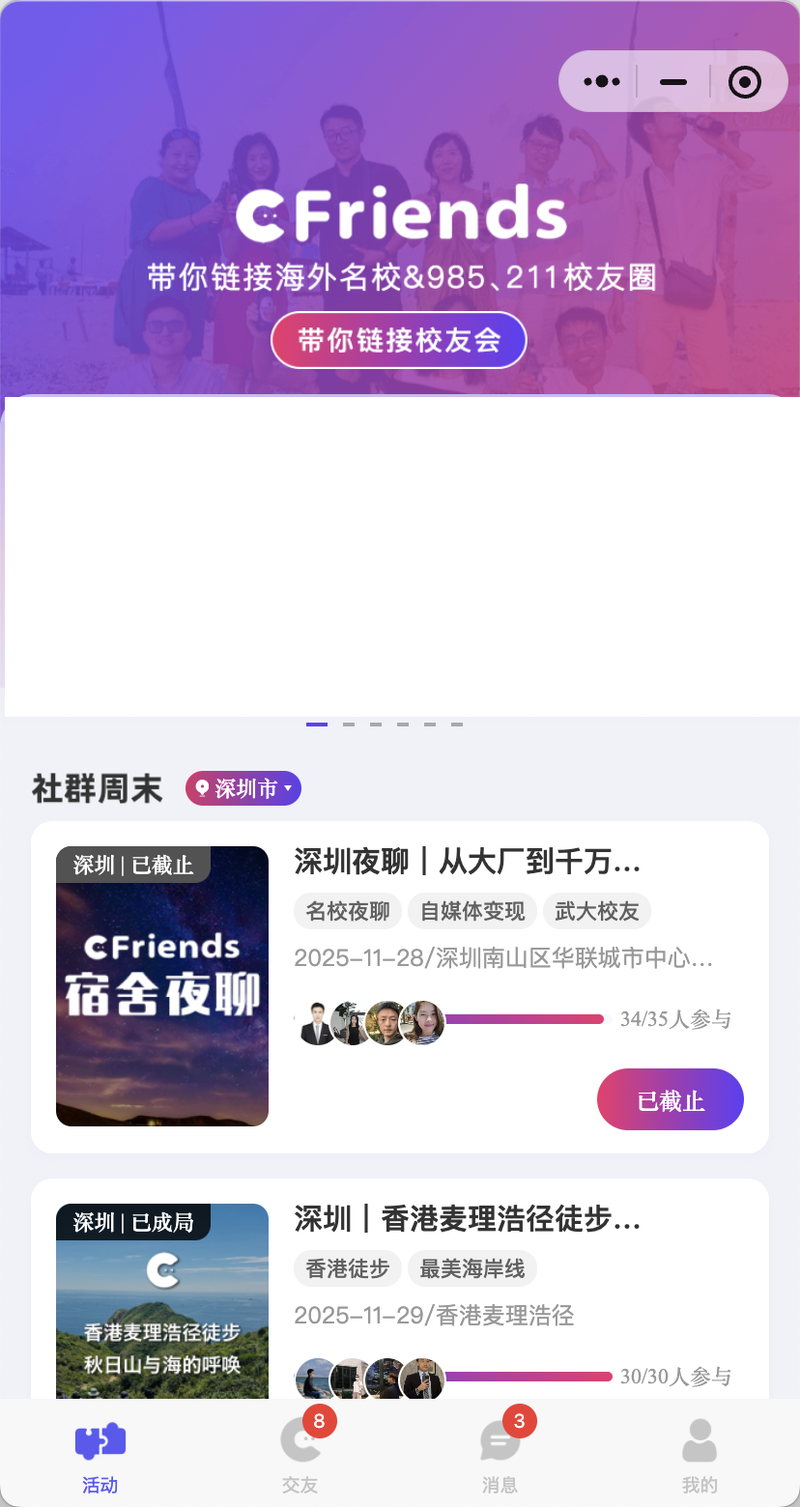Open the 消息 tab
The height and width of the screenshot is (1507, 800).
[x=500, y=1455]
